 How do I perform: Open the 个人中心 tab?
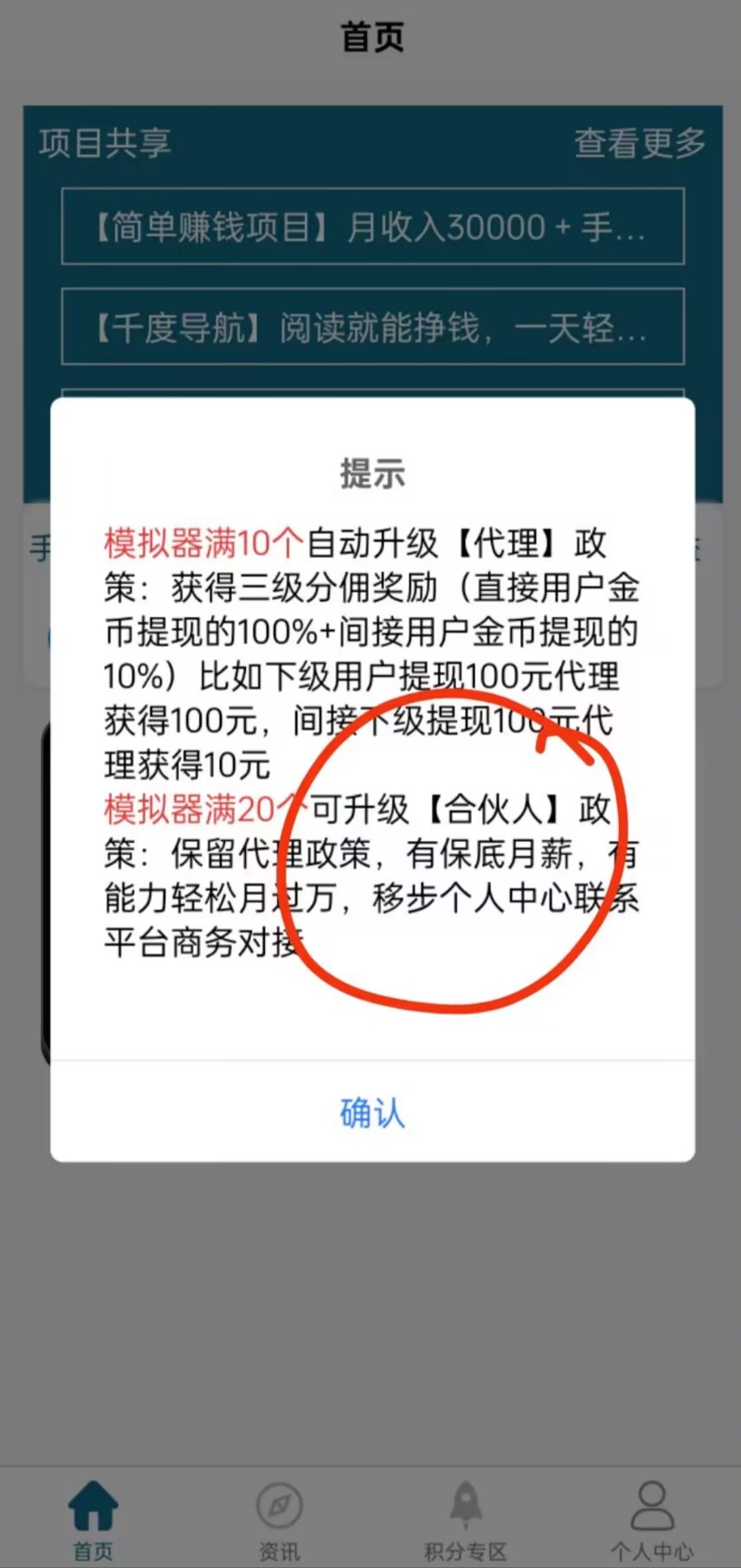tap(651, 1520)
